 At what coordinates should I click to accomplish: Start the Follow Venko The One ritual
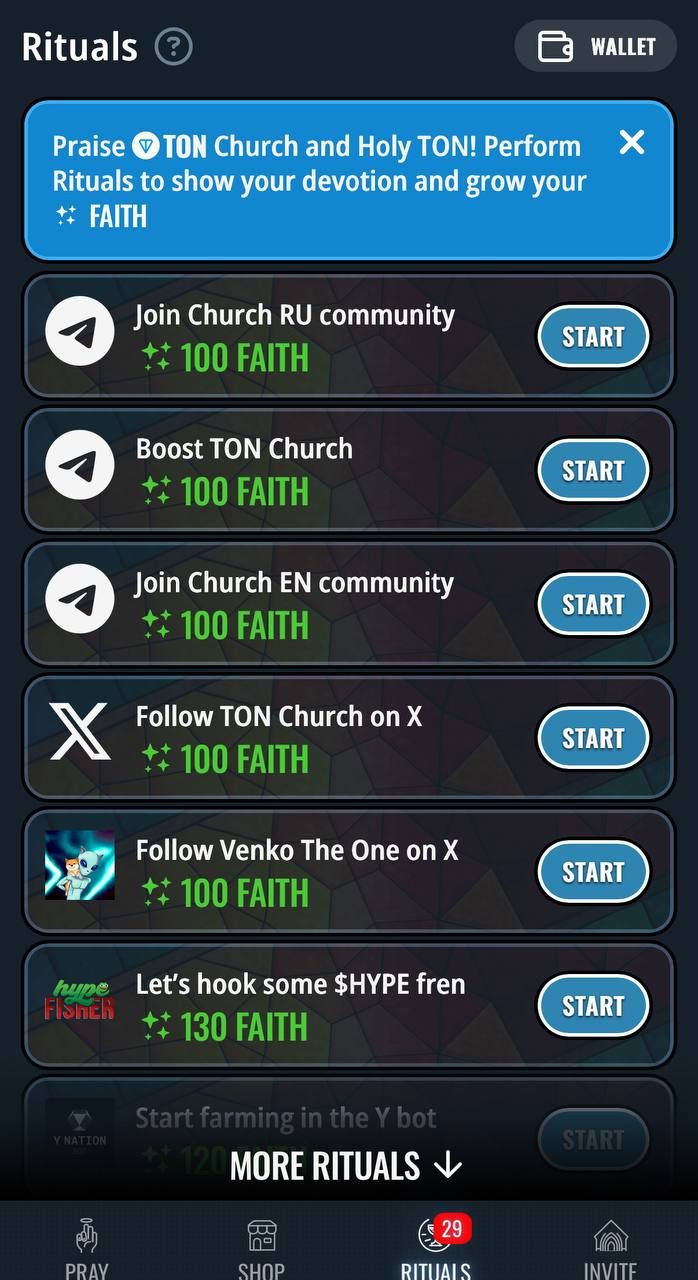click(593, 872)
